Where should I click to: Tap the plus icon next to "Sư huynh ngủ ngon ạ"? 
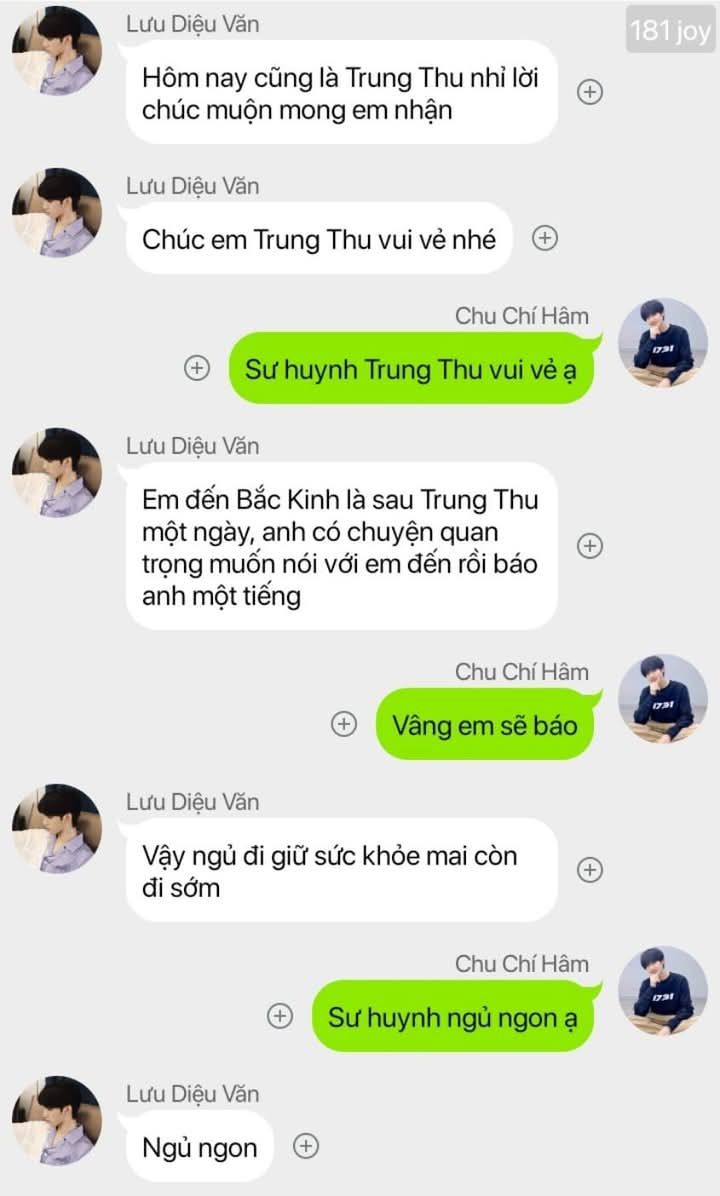[x=280, y=1016]
